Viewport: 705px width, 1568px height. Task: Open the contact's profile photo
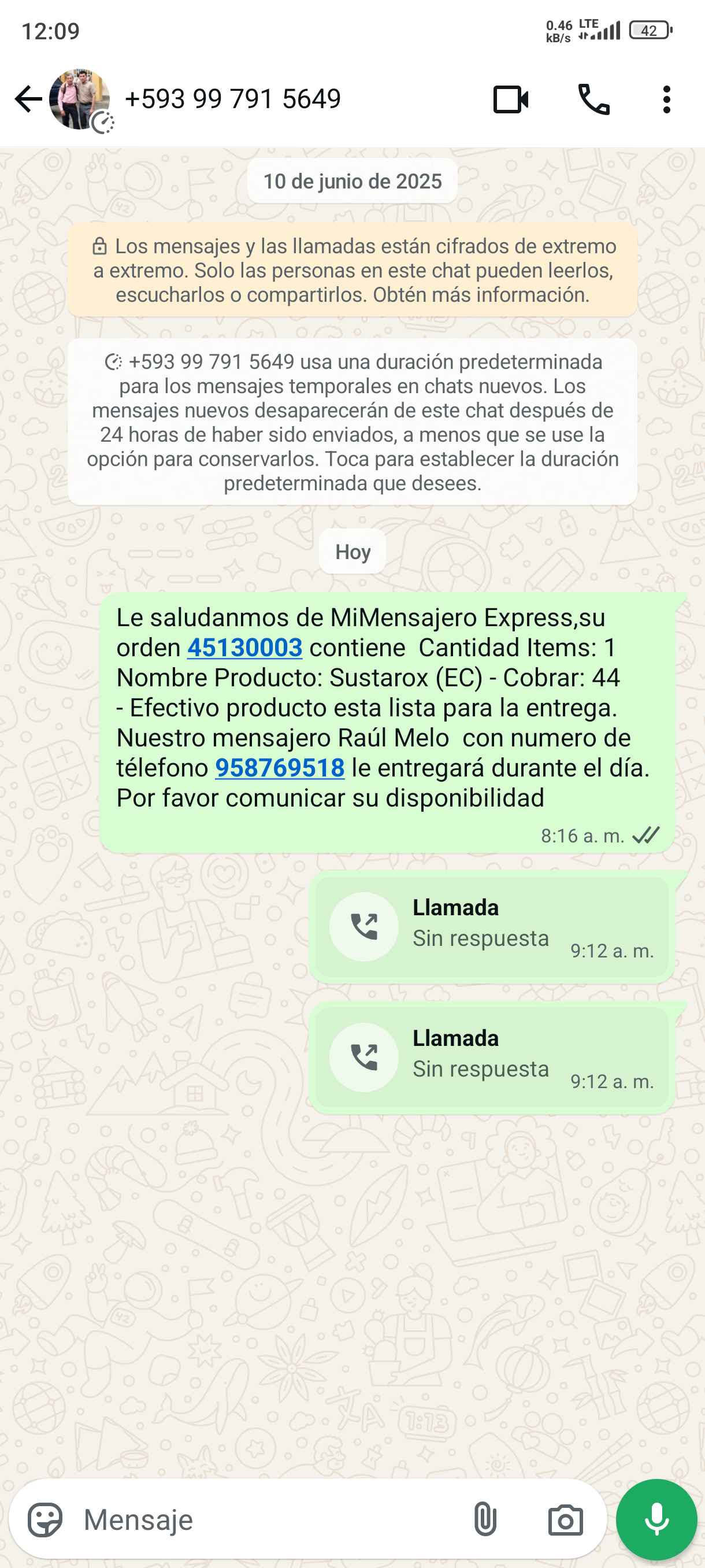pyautogui.click(x=80, y=99)
